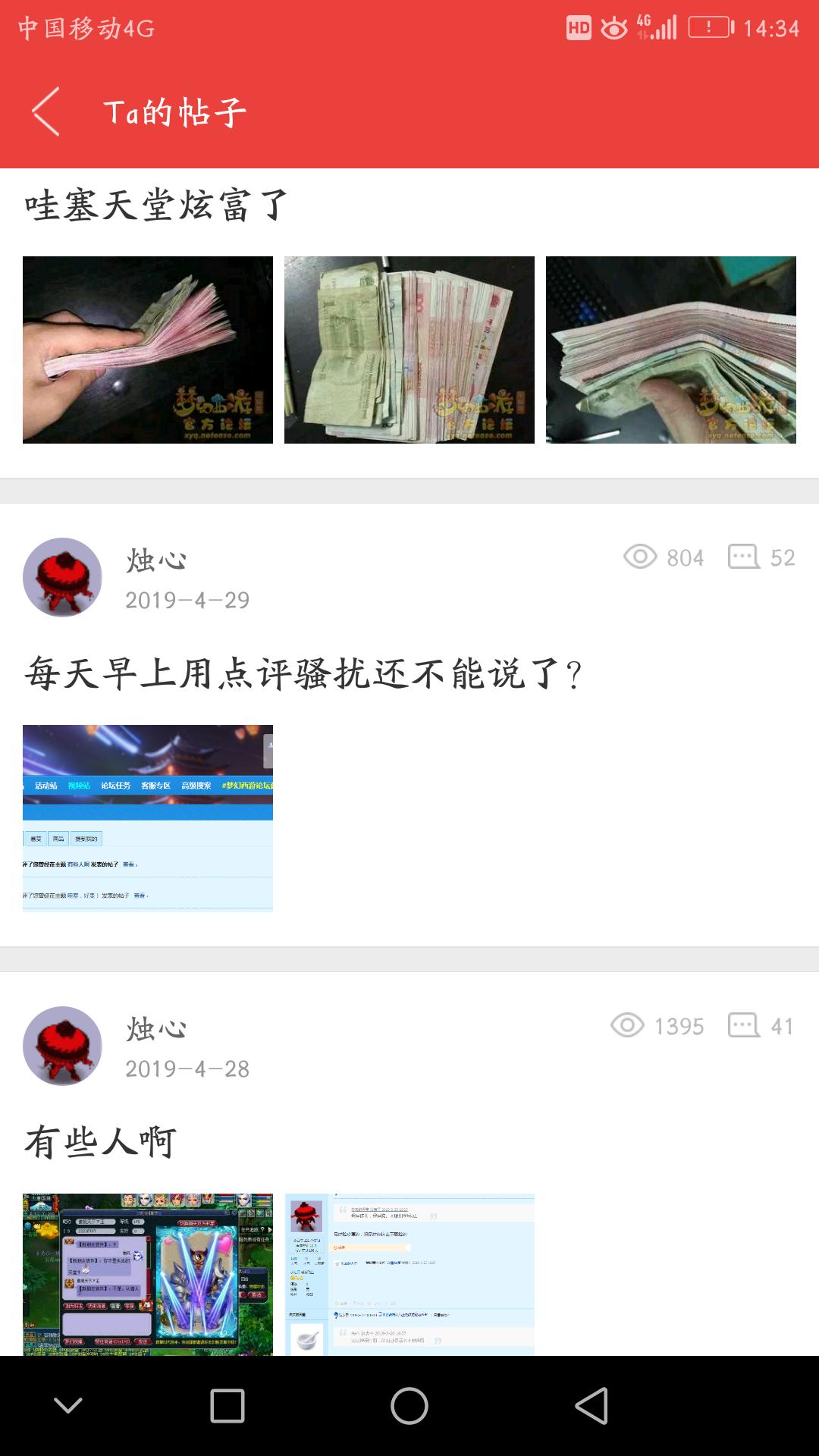The image size is (819, 1456).
Task: Open the post titled 哇塞天堂炫富了
Action: pos(156,206)
